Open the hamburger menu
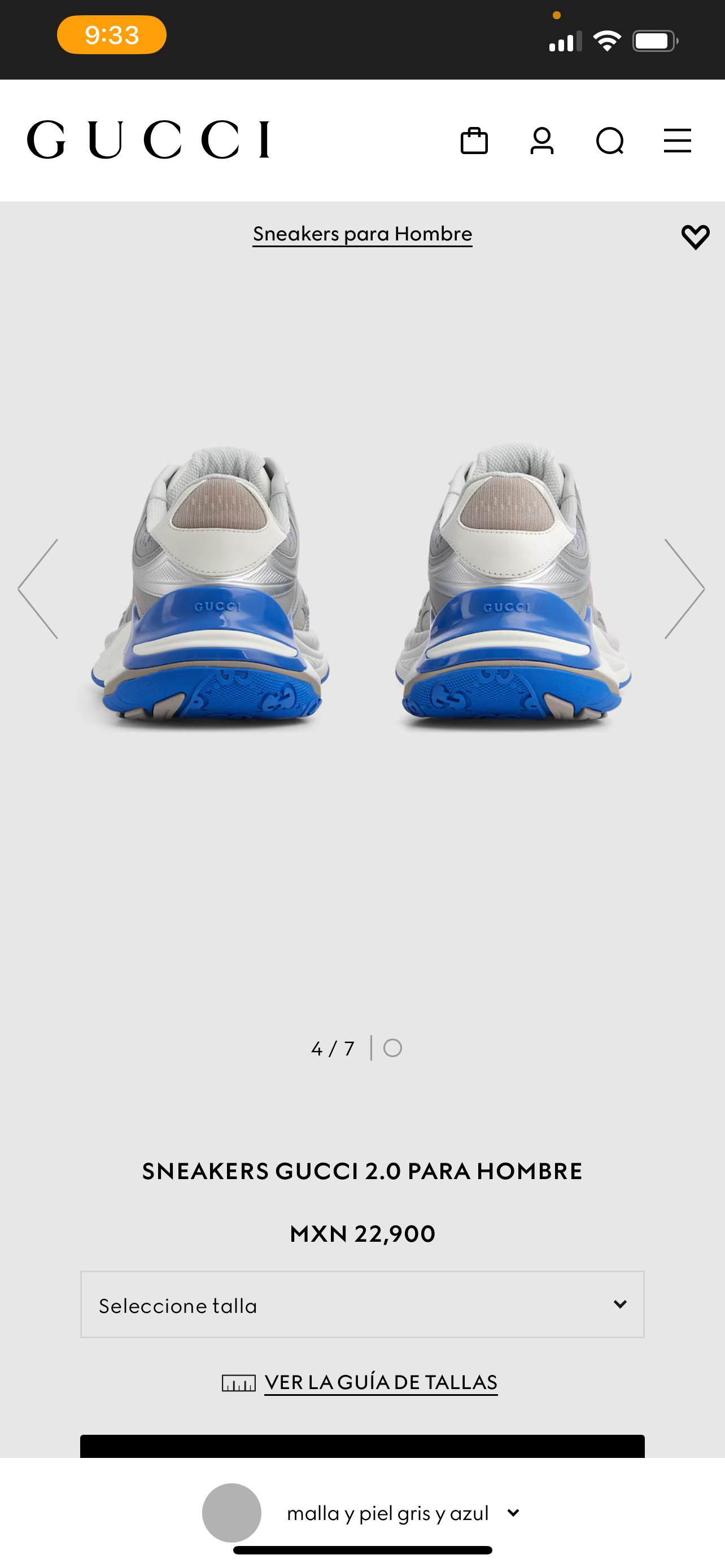The image size is (725, 1568). point(677,141)
